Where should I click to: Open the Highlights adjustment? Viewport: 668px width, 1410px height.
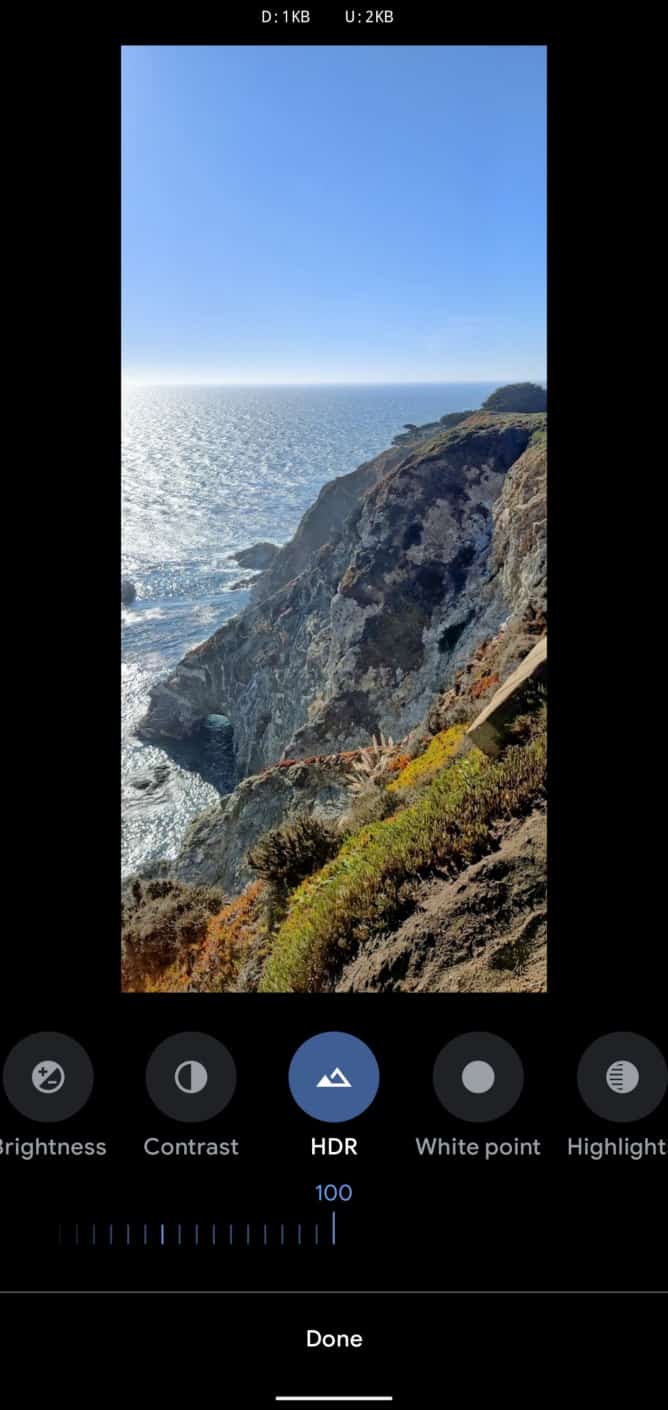pos(621,1077)
